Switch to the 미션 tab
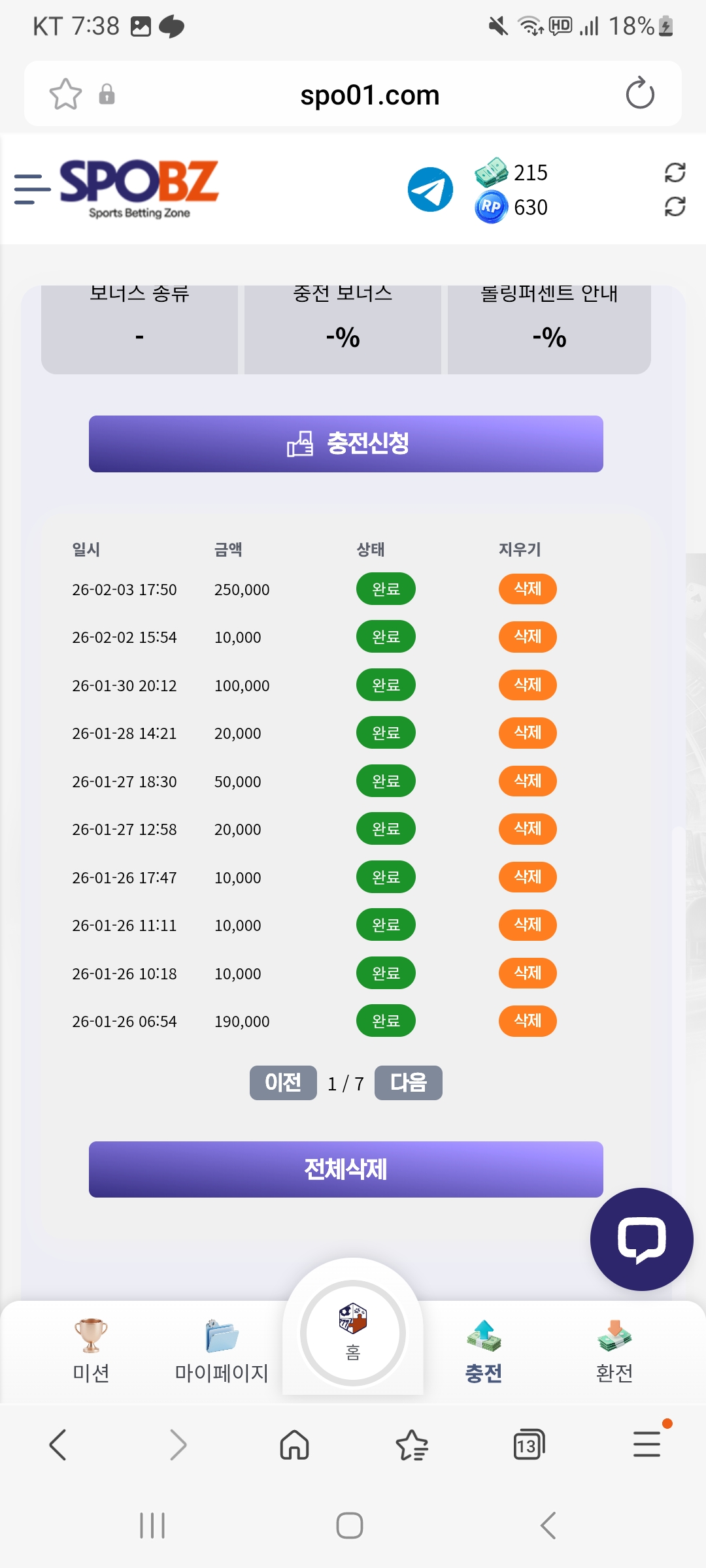706x1568 pixels. [91, 1350]
